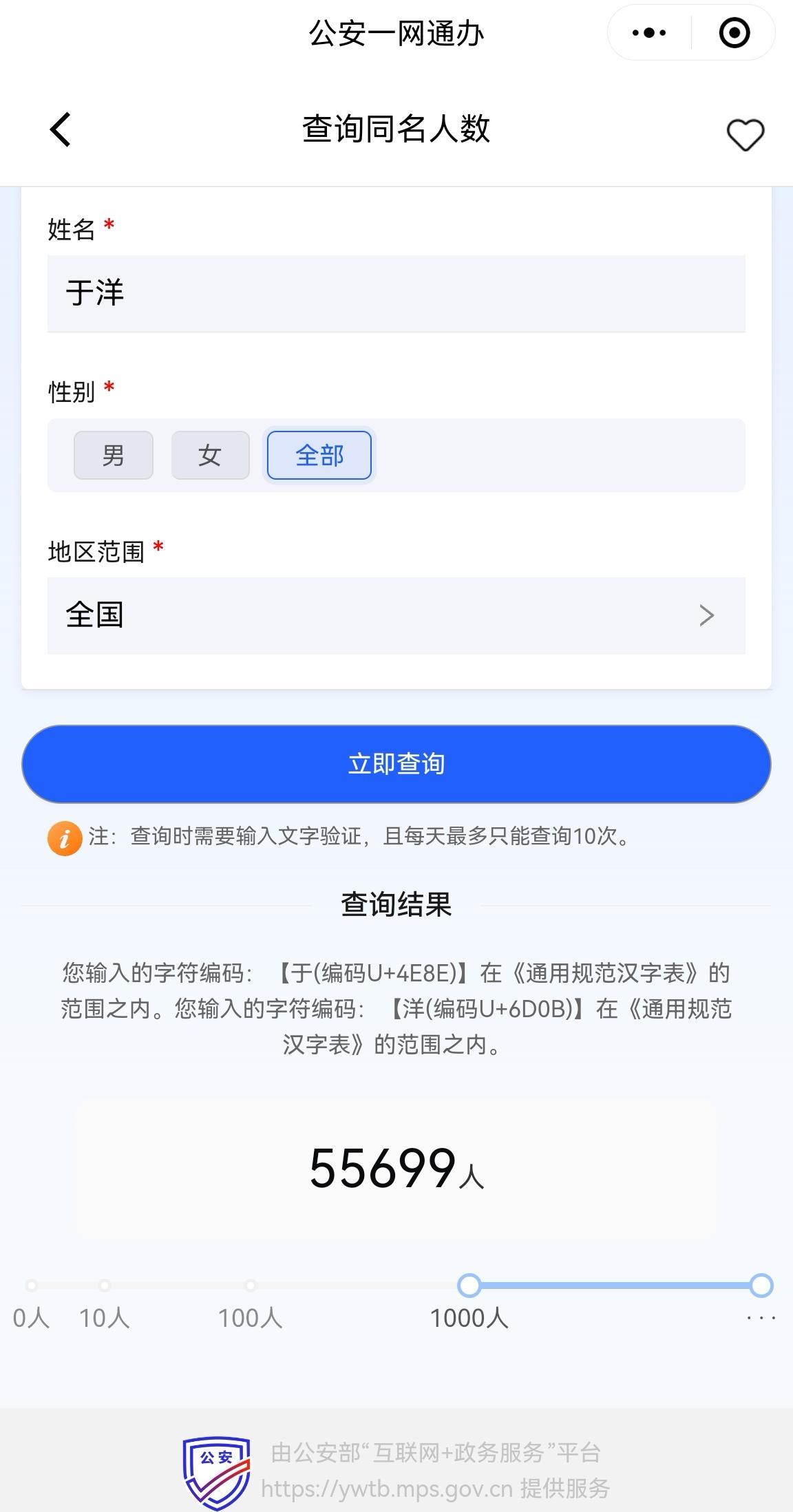Click the red asterisk next to 姓名
The image size is (793, 1512).
tap(109, 224)
